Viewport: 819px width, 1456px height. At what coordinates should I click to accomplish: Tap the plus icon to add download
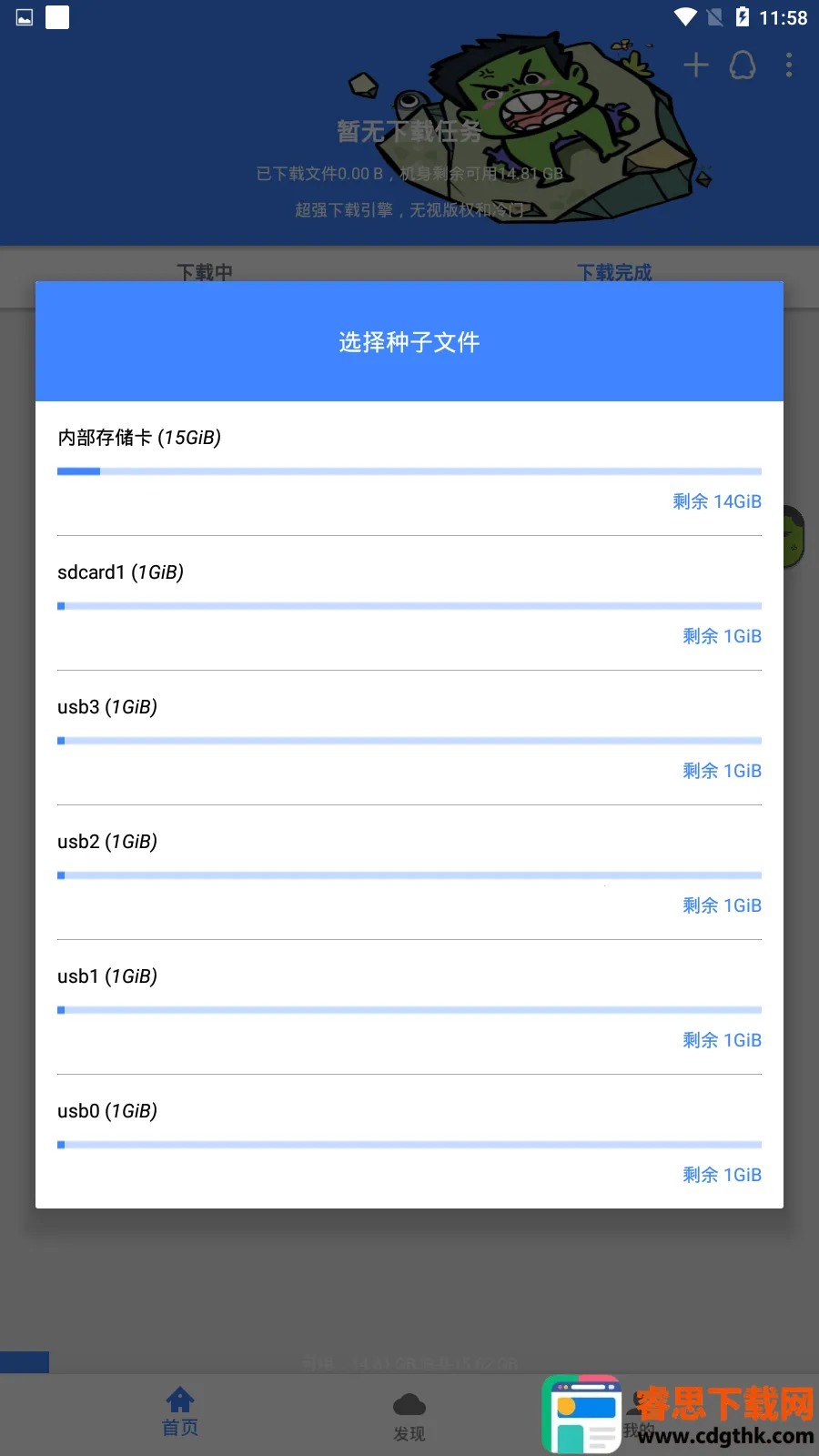(696, 65)
